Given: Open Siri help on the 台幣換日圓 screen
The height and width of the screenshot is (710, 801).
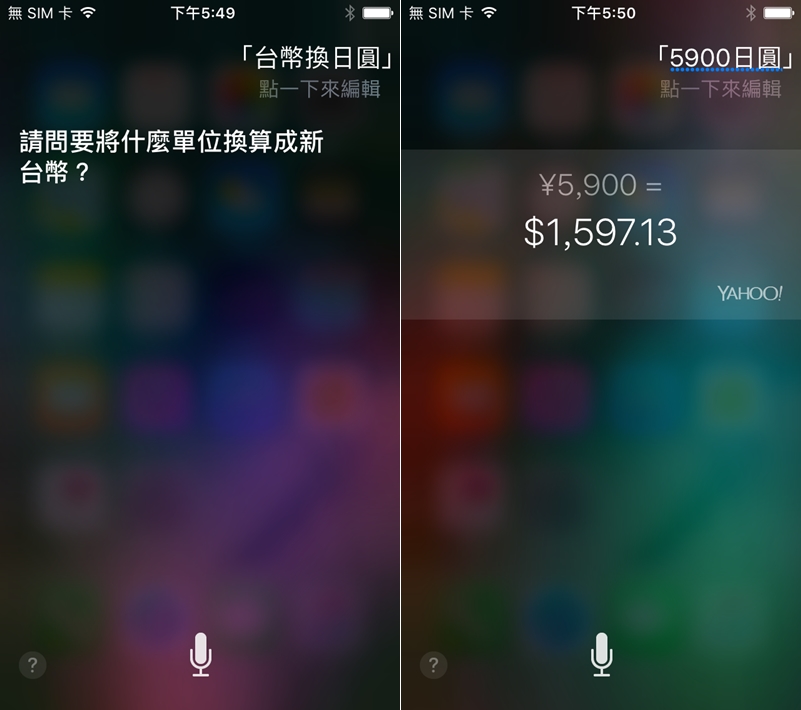Looking at the screenshot, I should (32, 665).
